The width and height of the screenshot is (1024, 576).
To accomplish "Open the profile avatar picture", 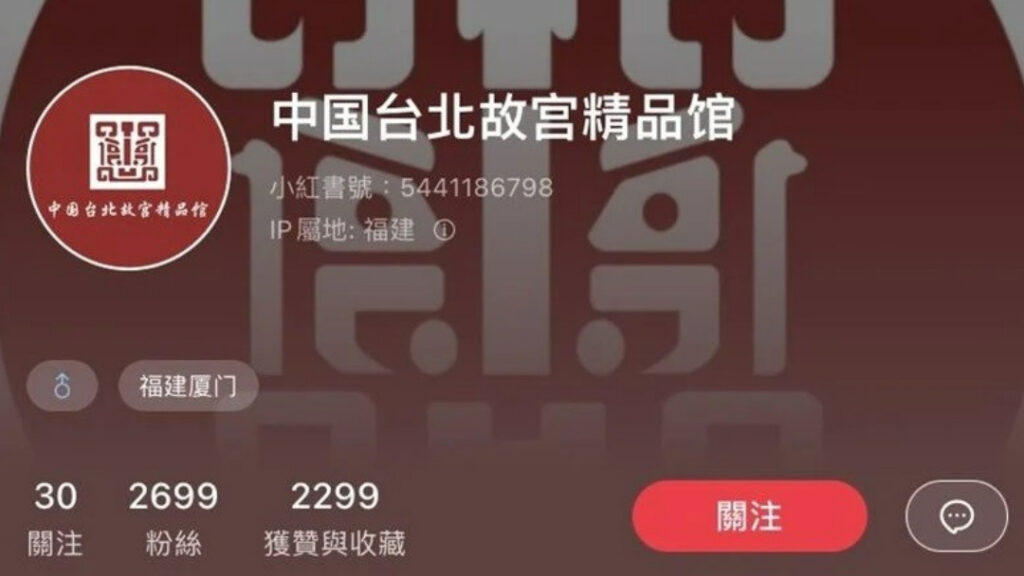I will pyautogui.click(x=128, y=166).
